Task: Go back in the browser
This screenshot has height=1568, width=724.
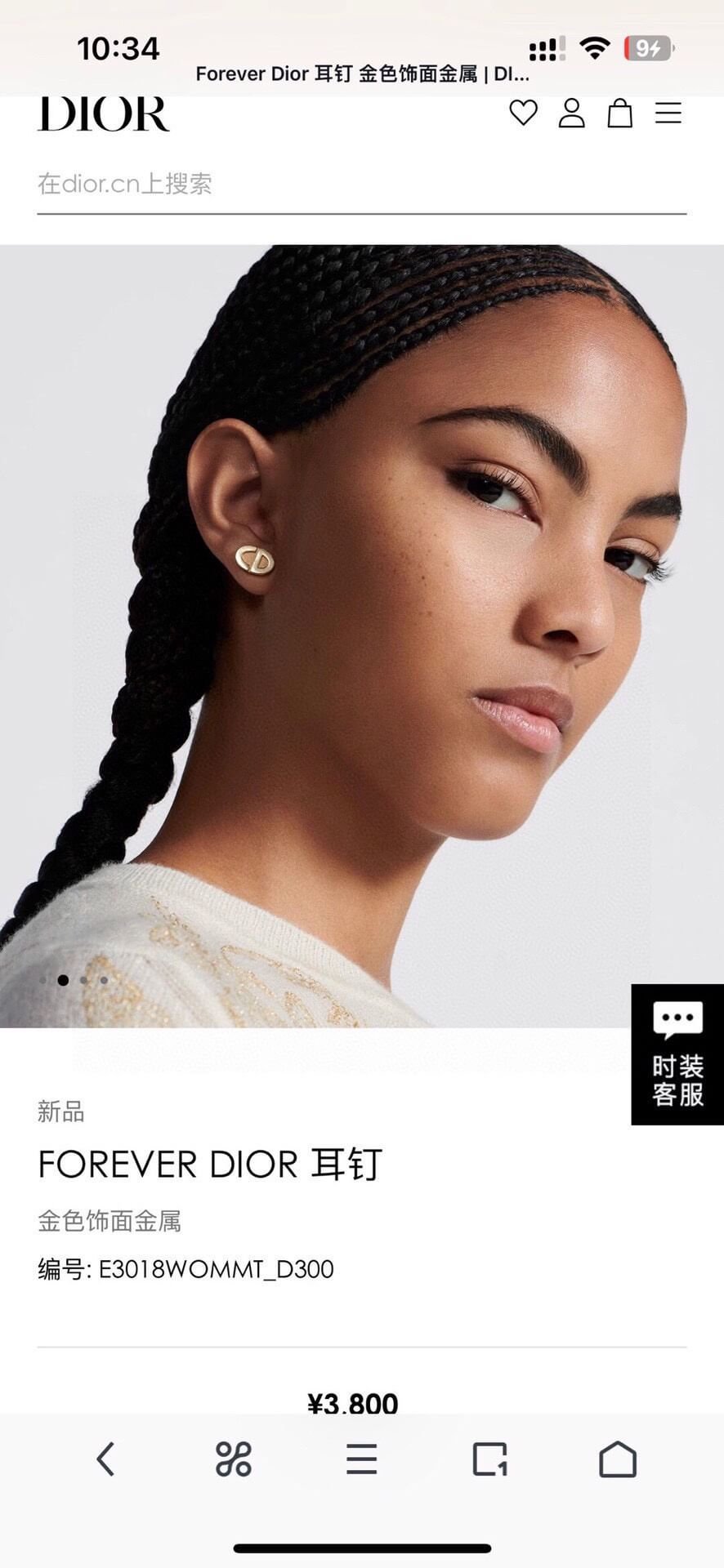Action: [105, 1459]
